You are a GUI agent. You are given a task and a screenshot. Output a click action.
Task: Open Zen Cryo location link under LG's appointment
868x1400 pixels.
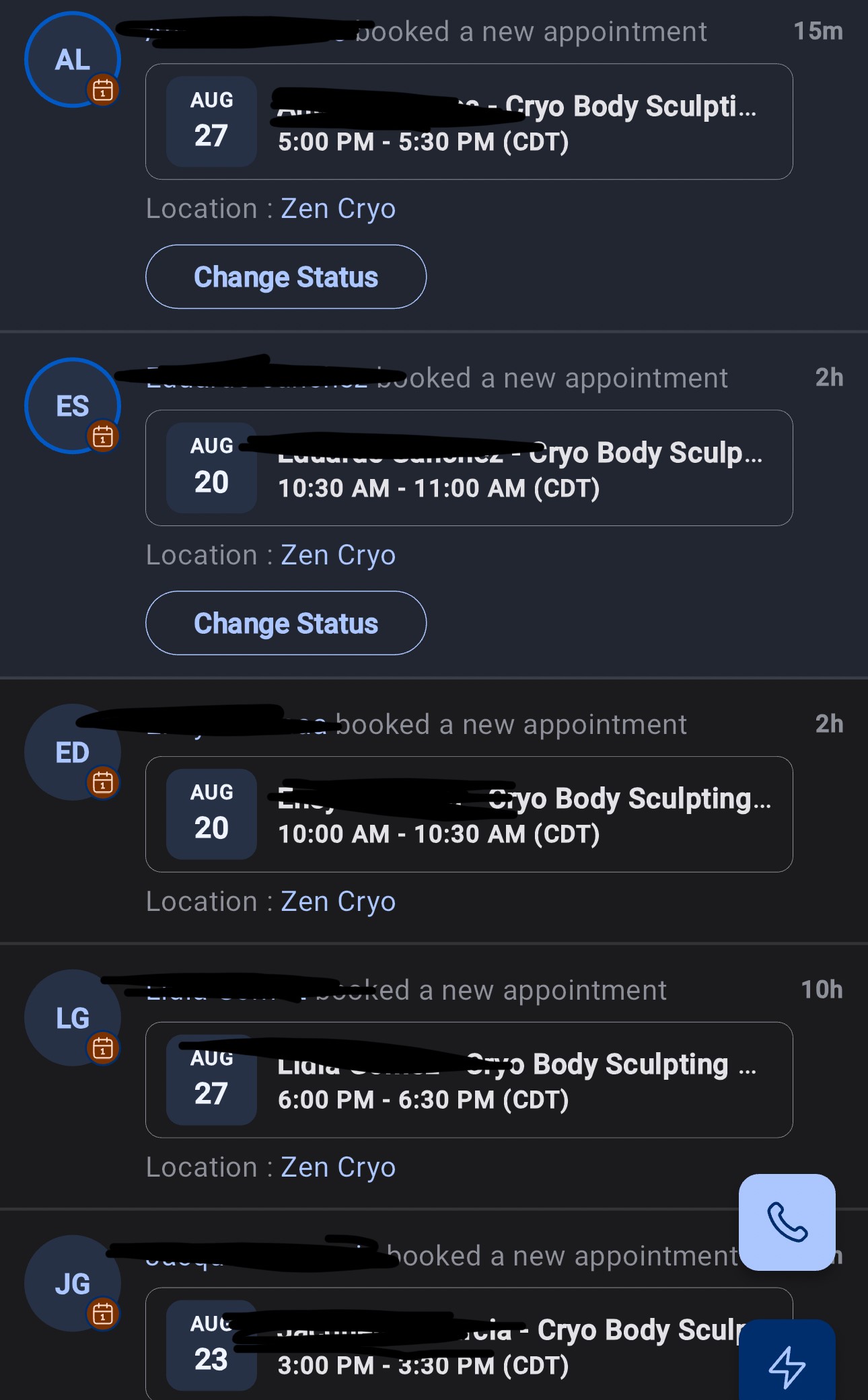tap(338, 1167)
